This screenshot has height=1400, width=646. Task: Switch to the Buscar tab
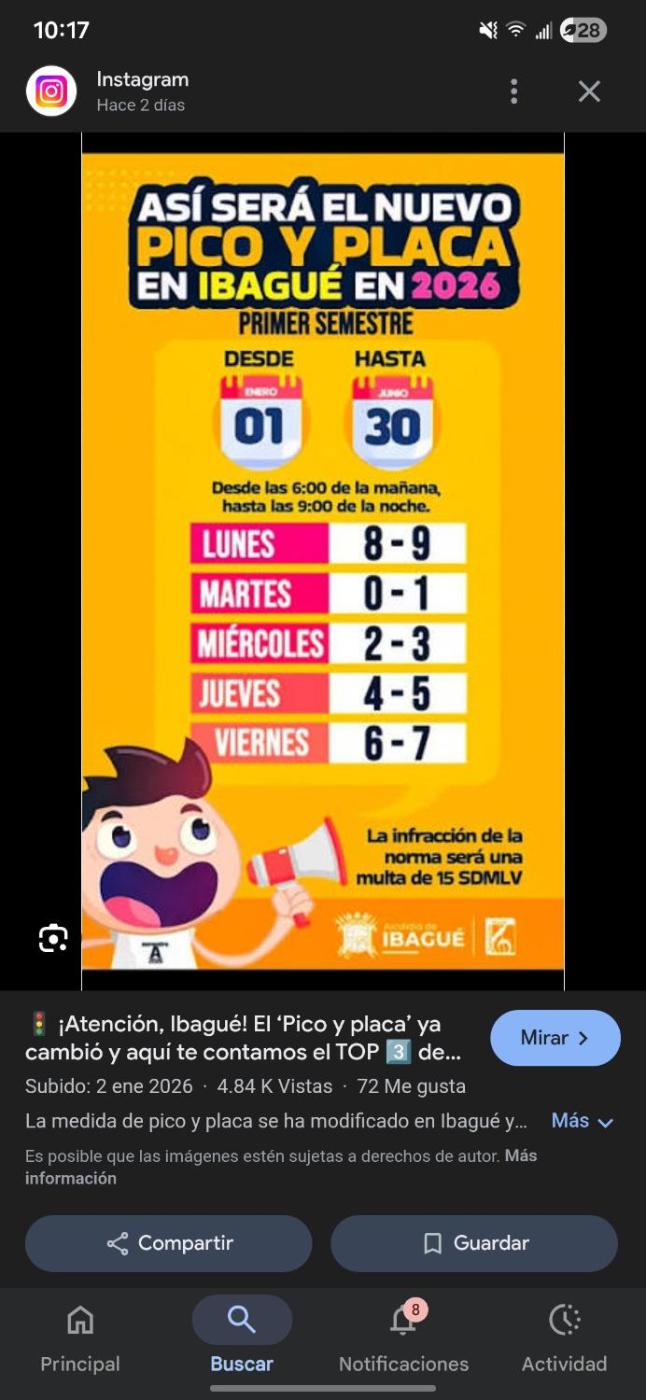tap(241, 1339)
